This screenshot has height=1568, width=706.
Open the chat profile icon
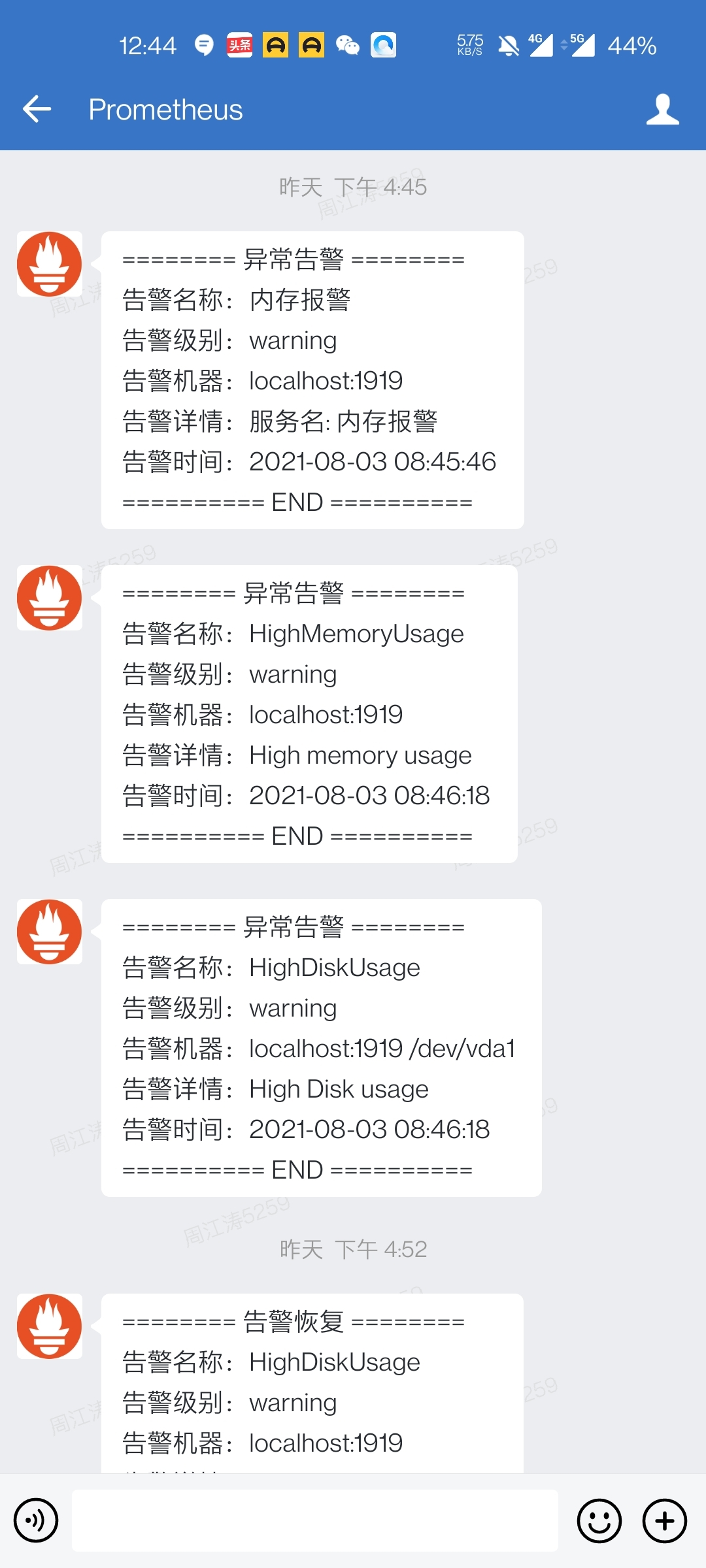point(663,109)
